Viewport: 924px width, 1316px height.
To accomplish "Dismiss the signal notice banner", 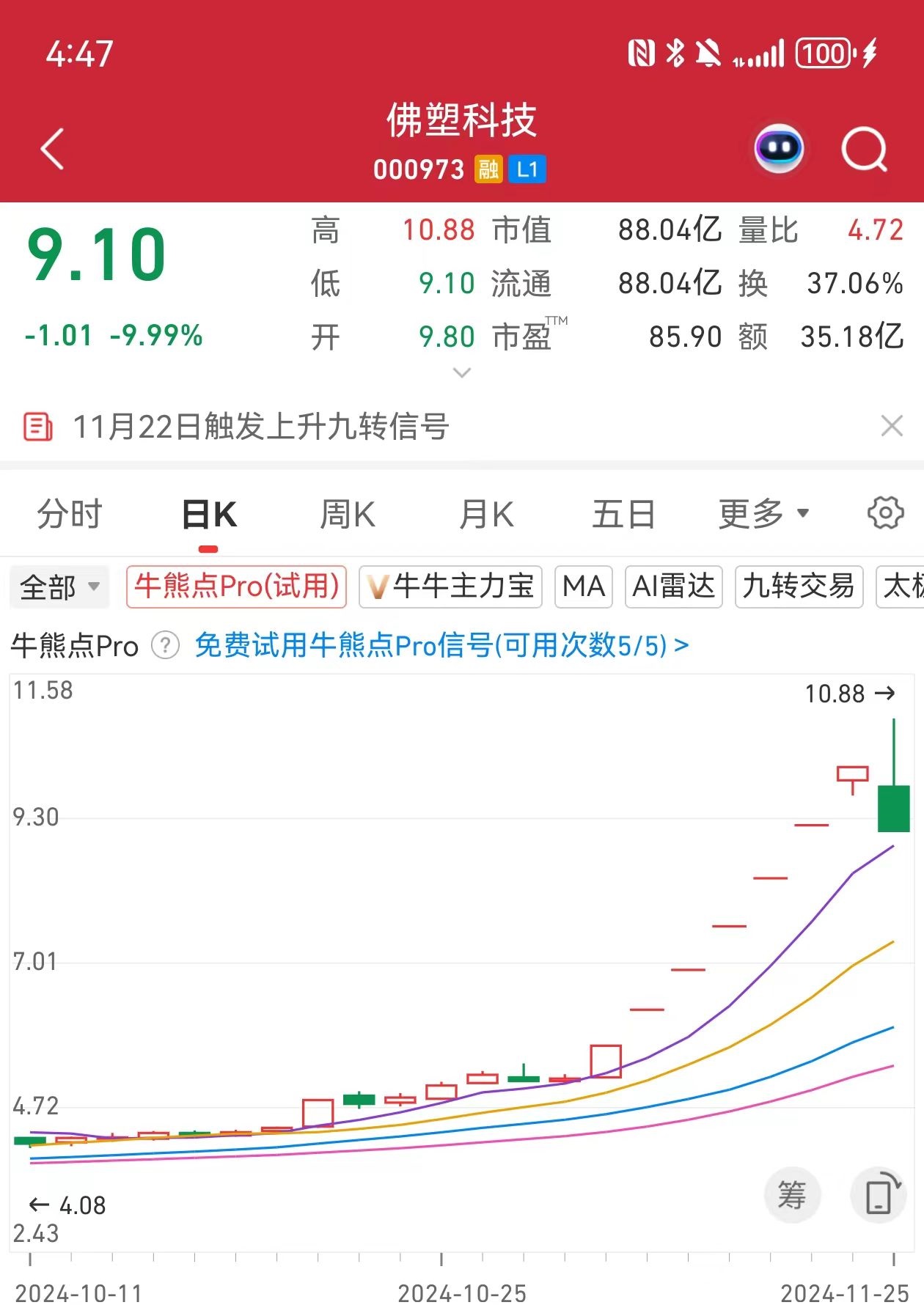I will (891, 425).
